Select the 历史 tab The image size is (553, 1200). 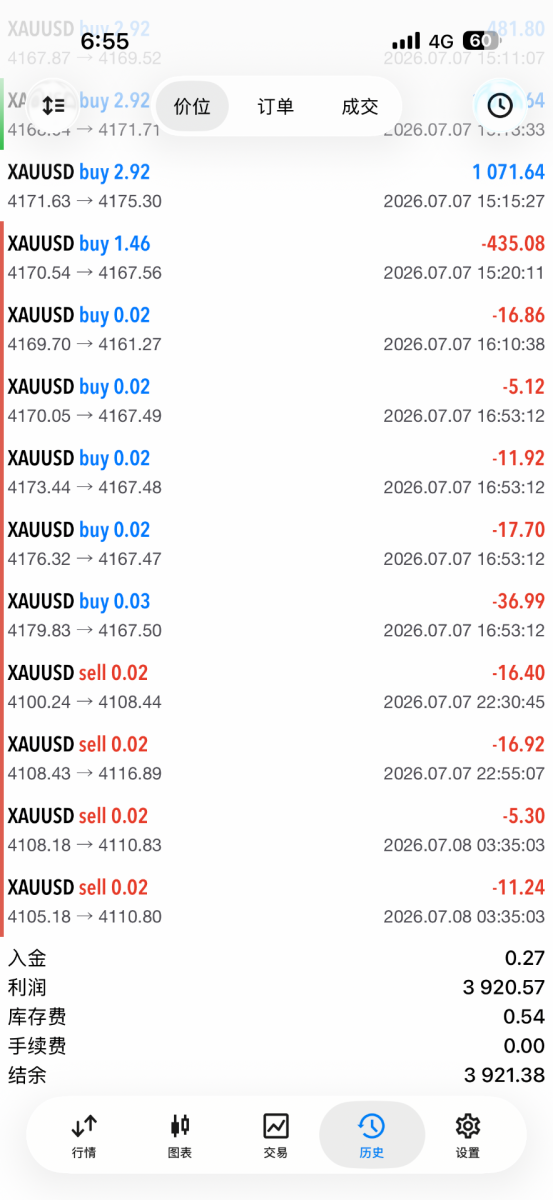(x=371, y=1136)
